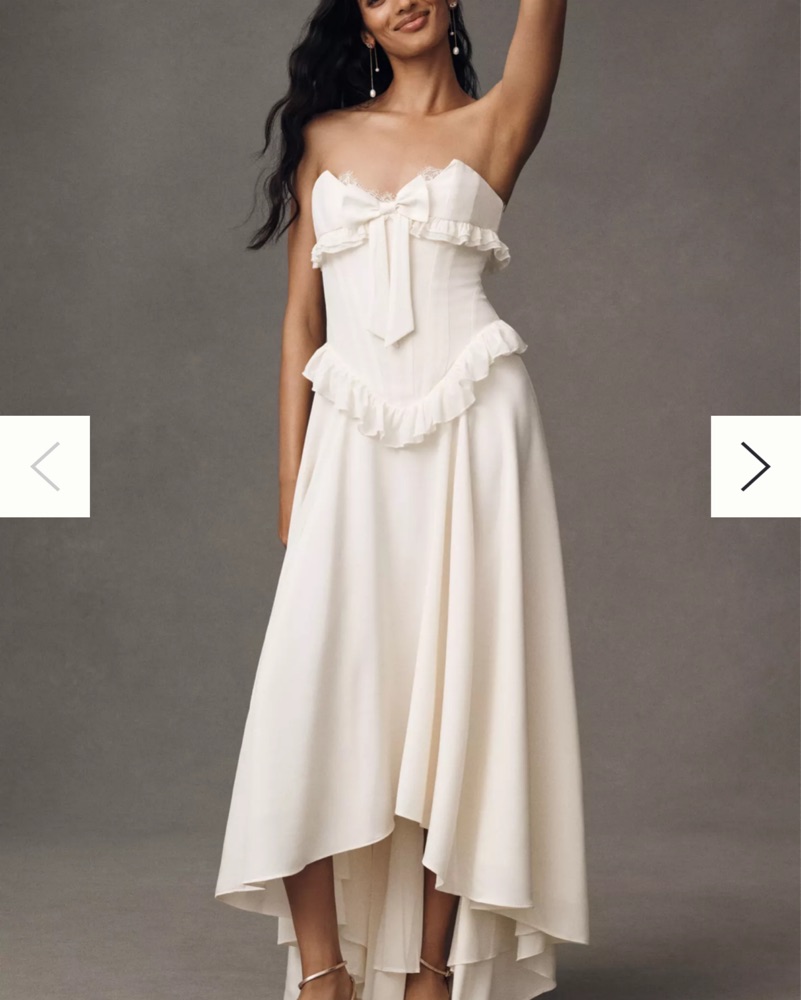
Task: Go to the next product photo
Action: (755, 466)
